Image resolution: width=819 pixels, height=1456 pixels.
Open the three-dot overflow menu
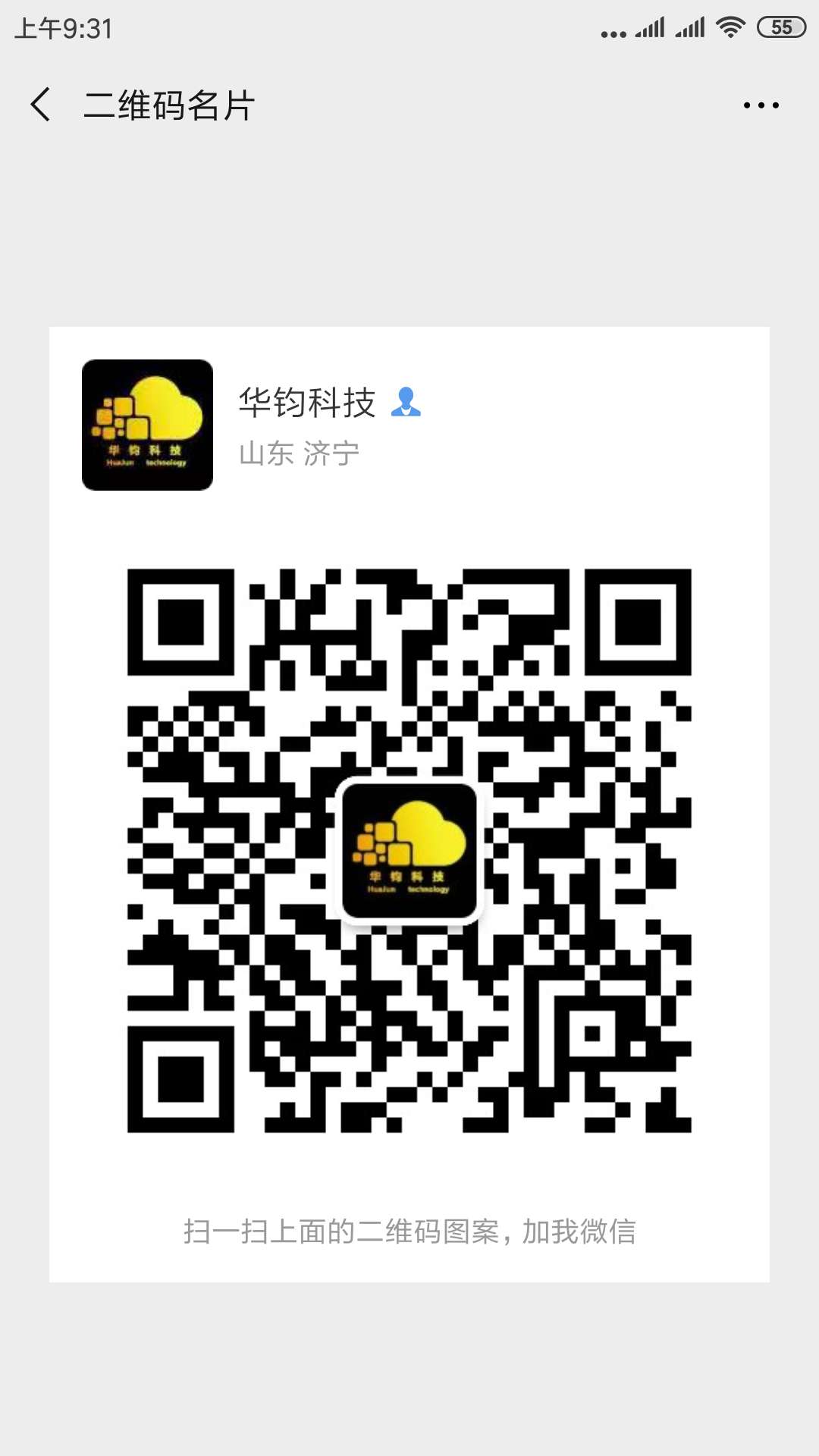(x=761, y=105)
